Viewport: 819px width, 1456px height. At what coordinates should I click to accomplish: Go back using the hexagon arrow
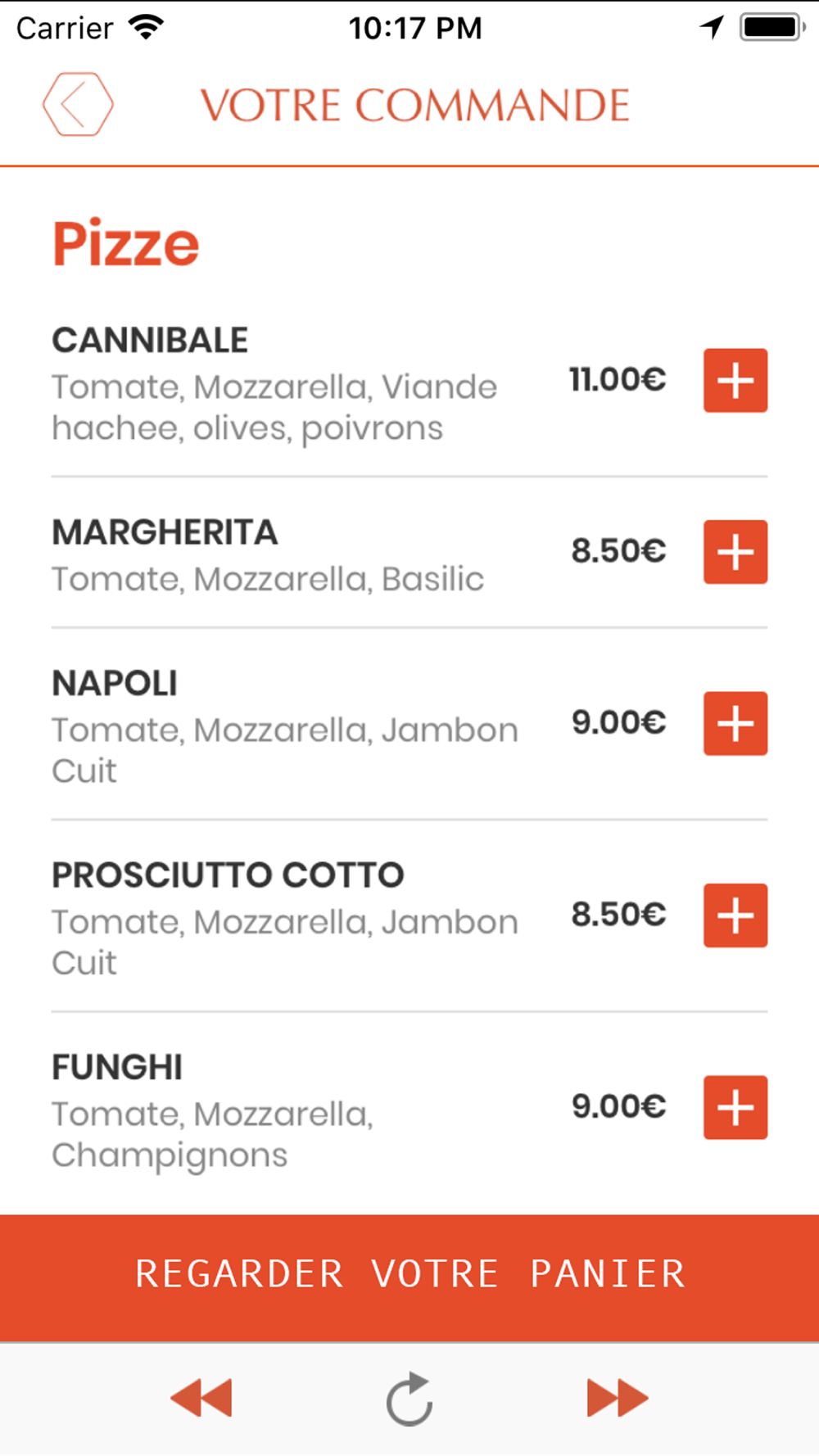78,104
